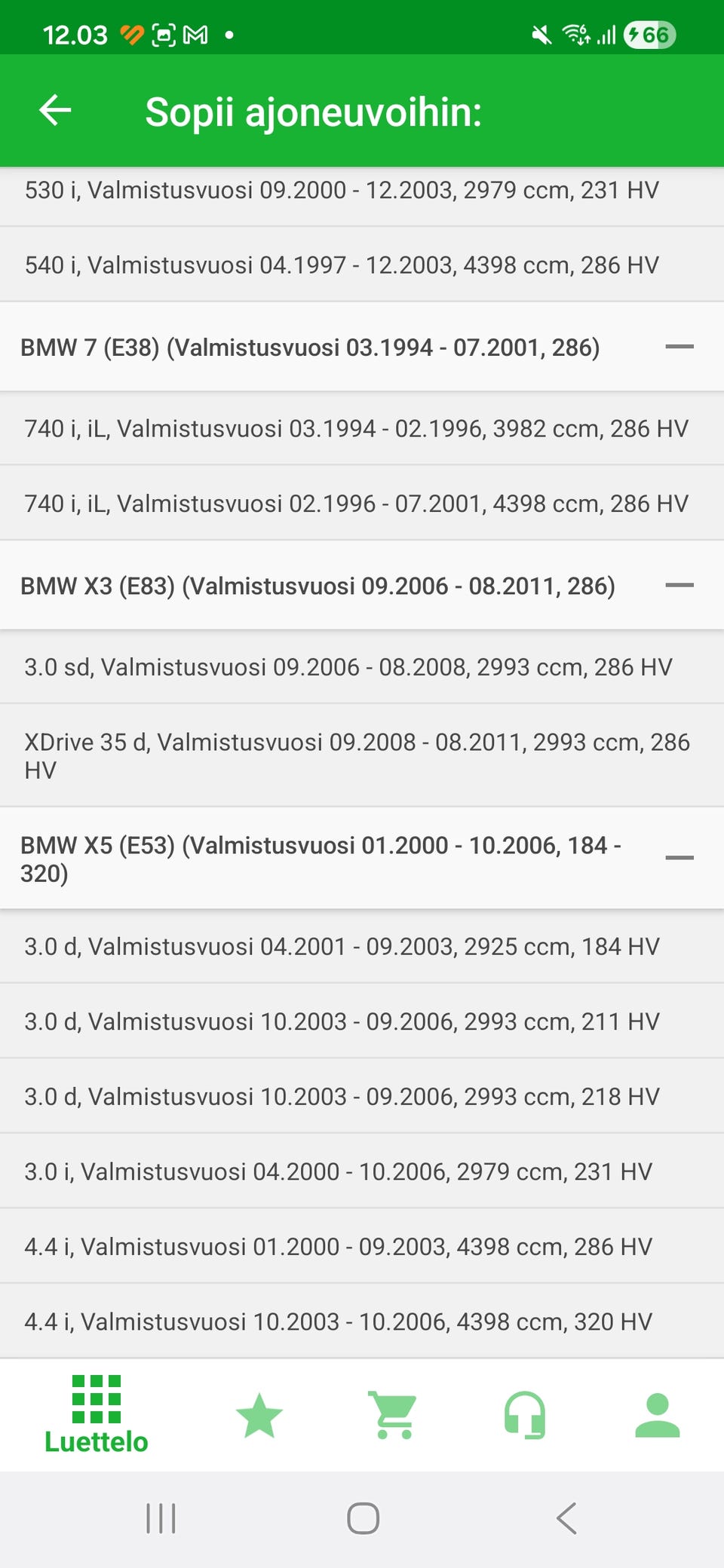Open the profile account tab
The width and height of the screenshot is (724, 1568).
pos(657,1415)
